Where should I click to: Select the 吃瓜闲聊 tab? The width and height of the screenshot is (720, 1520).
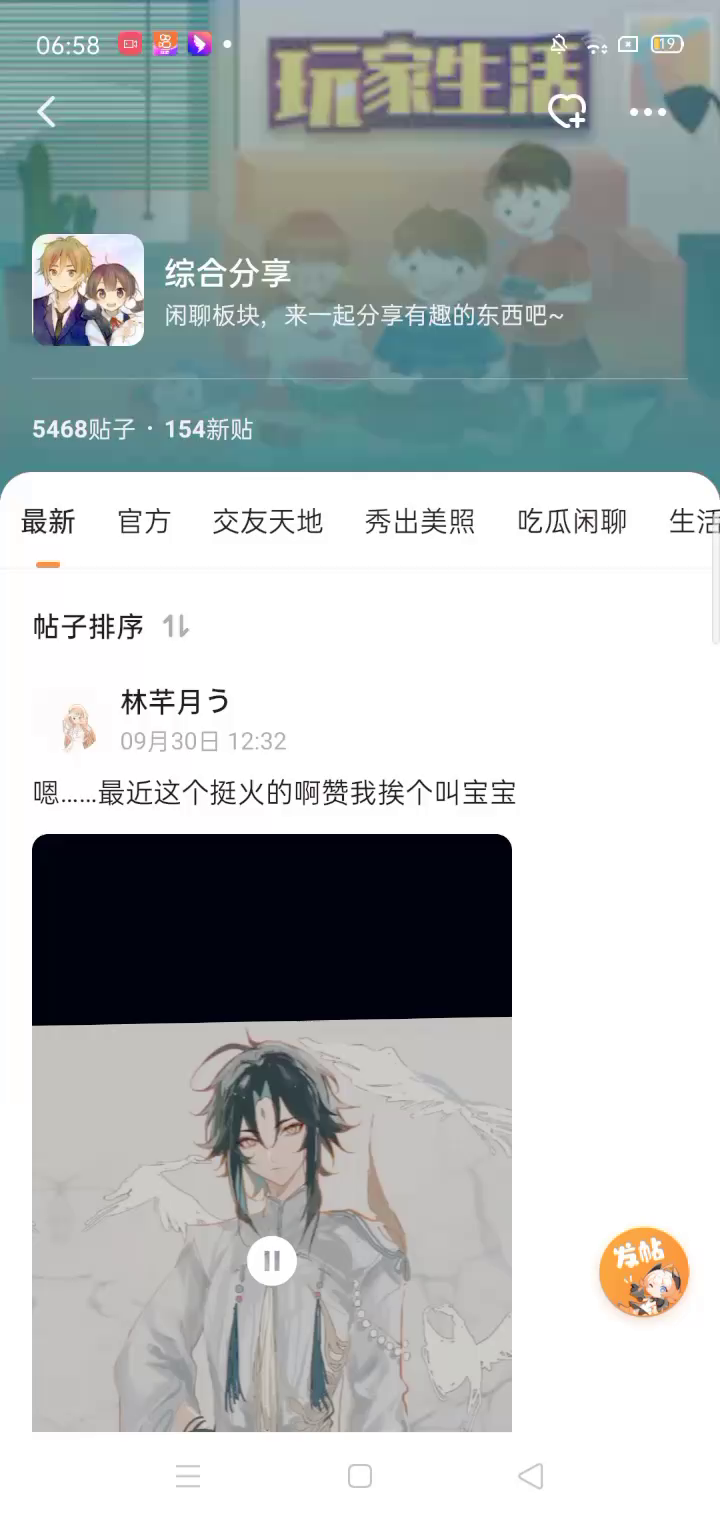coord(571,521)
